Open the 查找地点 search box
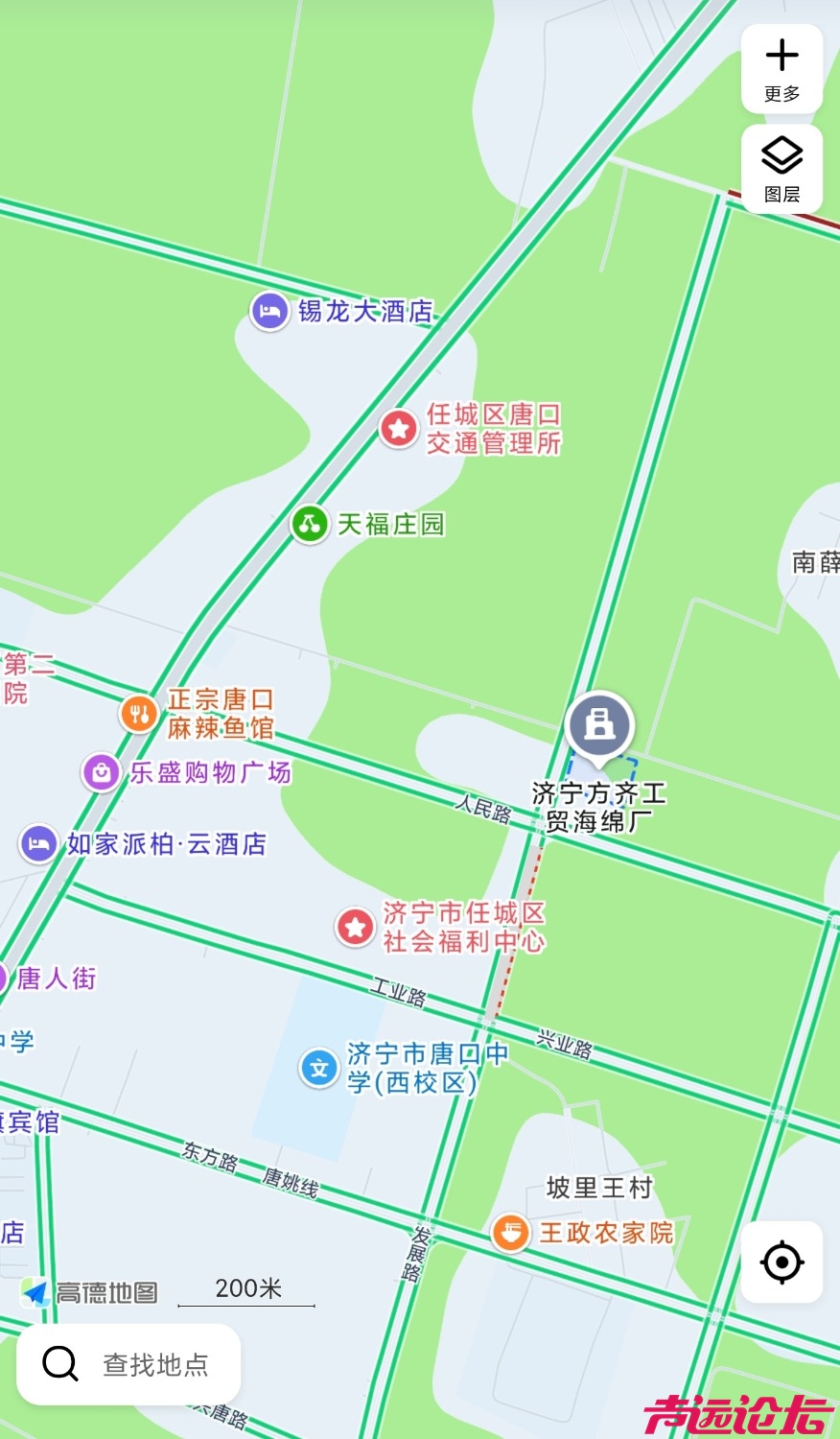The height and width of the screenshot is (1439, 840). (128, 1363)
